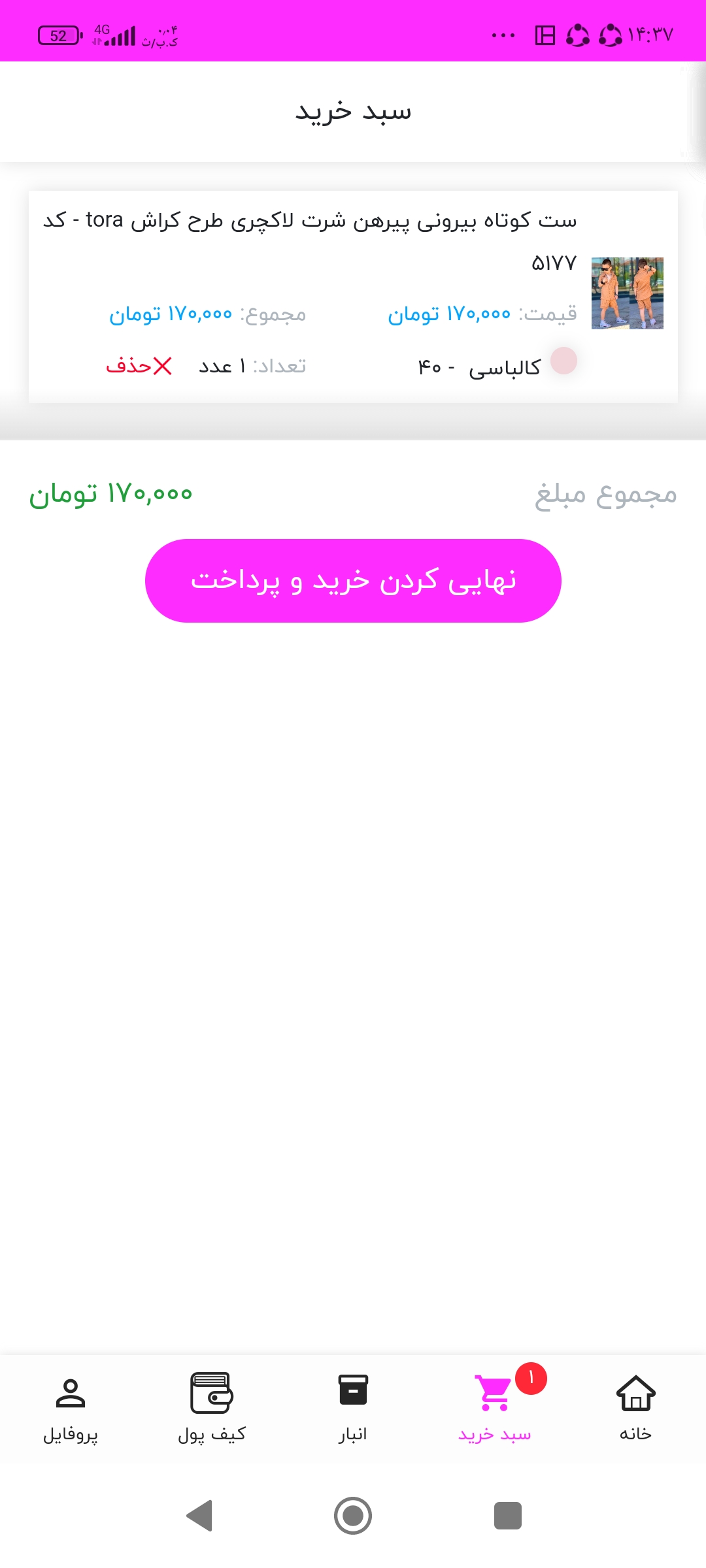706x1568 pixels.
Task: Tap the system back button
Action: pos(199,1516)
